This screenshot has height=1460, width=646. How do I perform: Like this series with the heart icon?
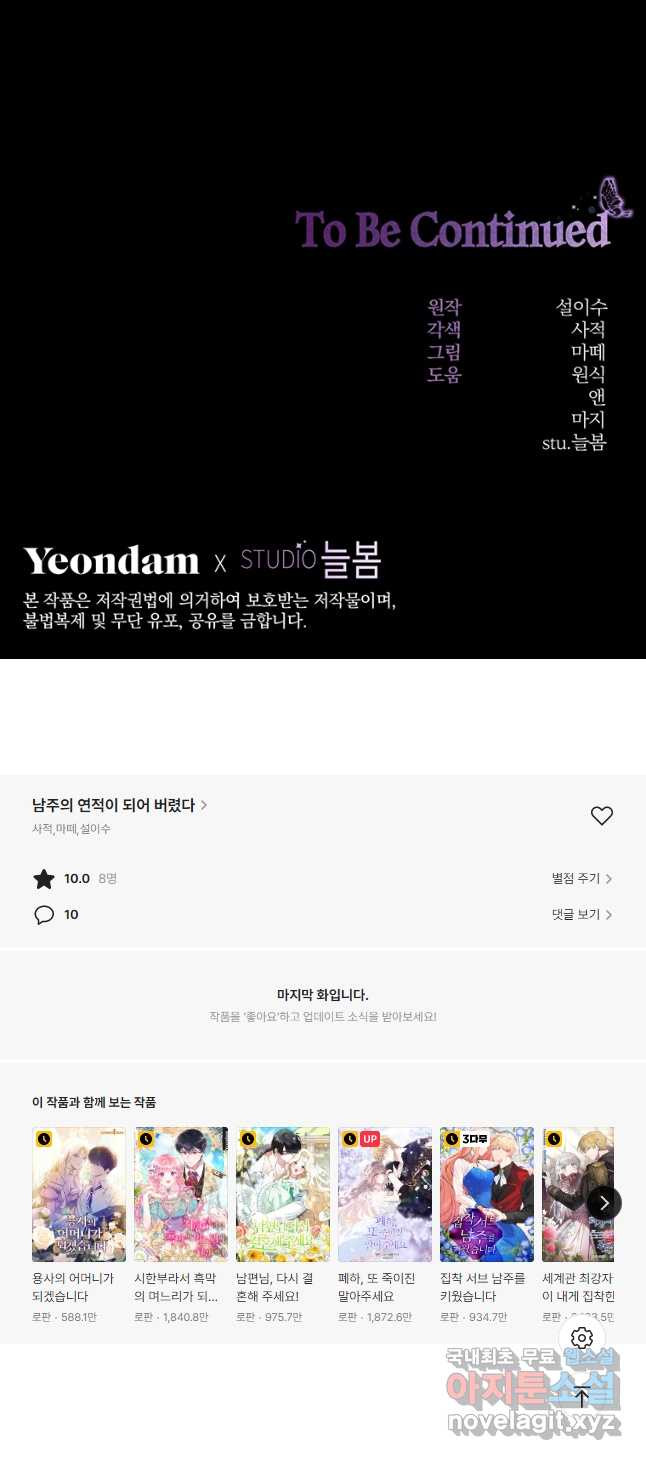pos(601,816)
